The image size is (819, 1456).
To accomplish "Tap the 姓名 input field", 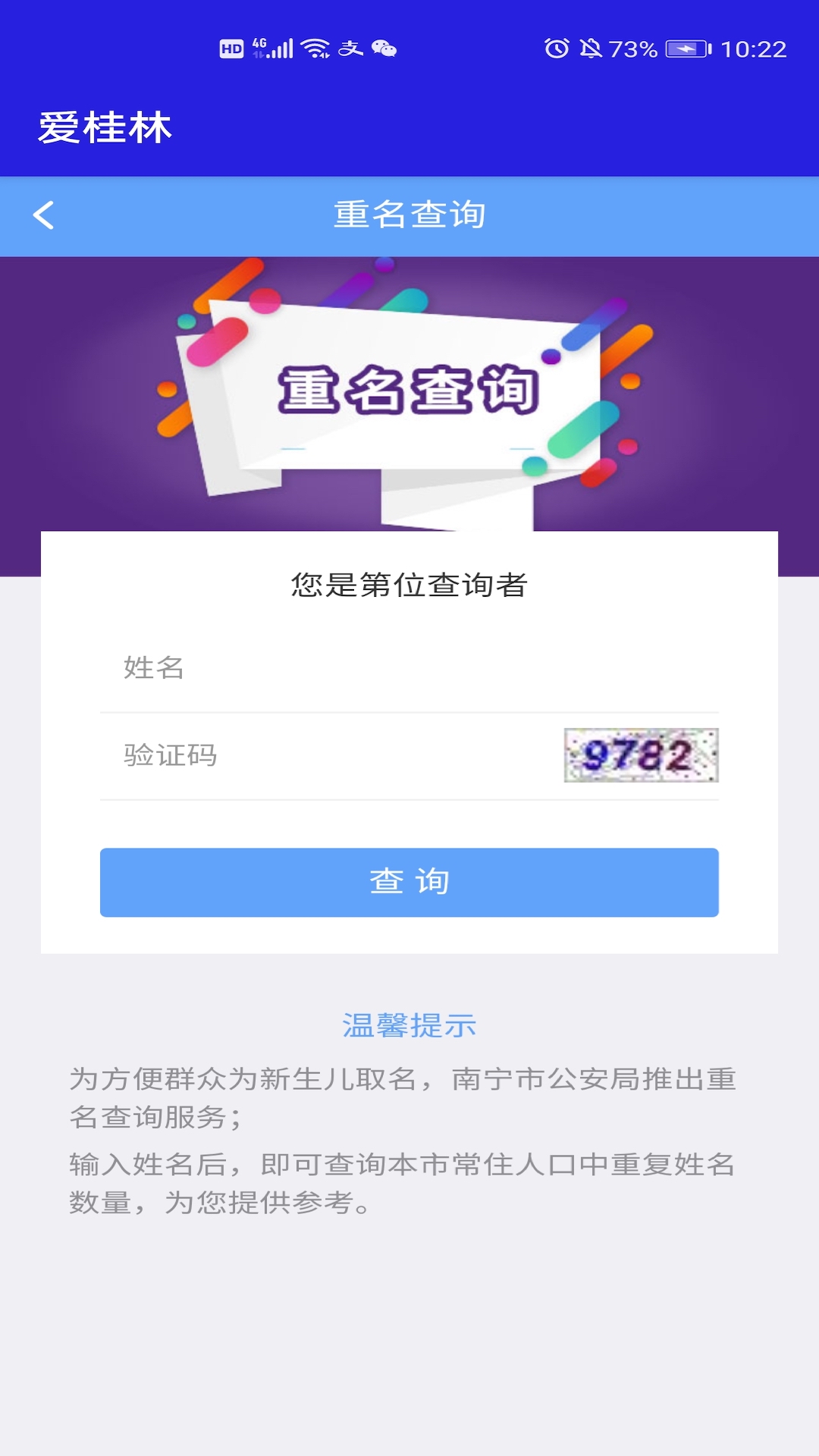I will [x=409, y=668].
